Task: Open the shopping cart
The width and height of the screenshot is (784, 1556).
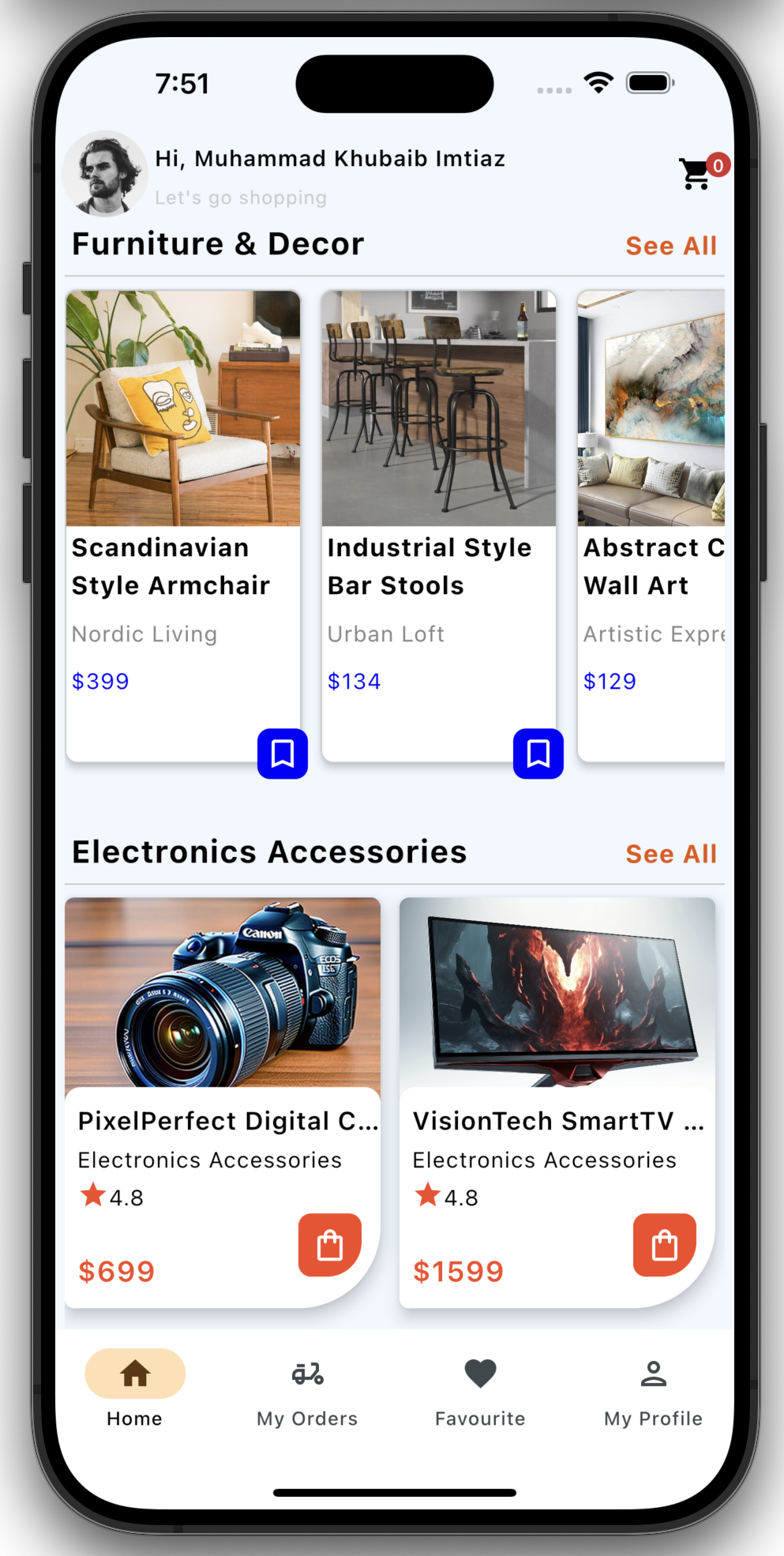Action: point(696,174)
